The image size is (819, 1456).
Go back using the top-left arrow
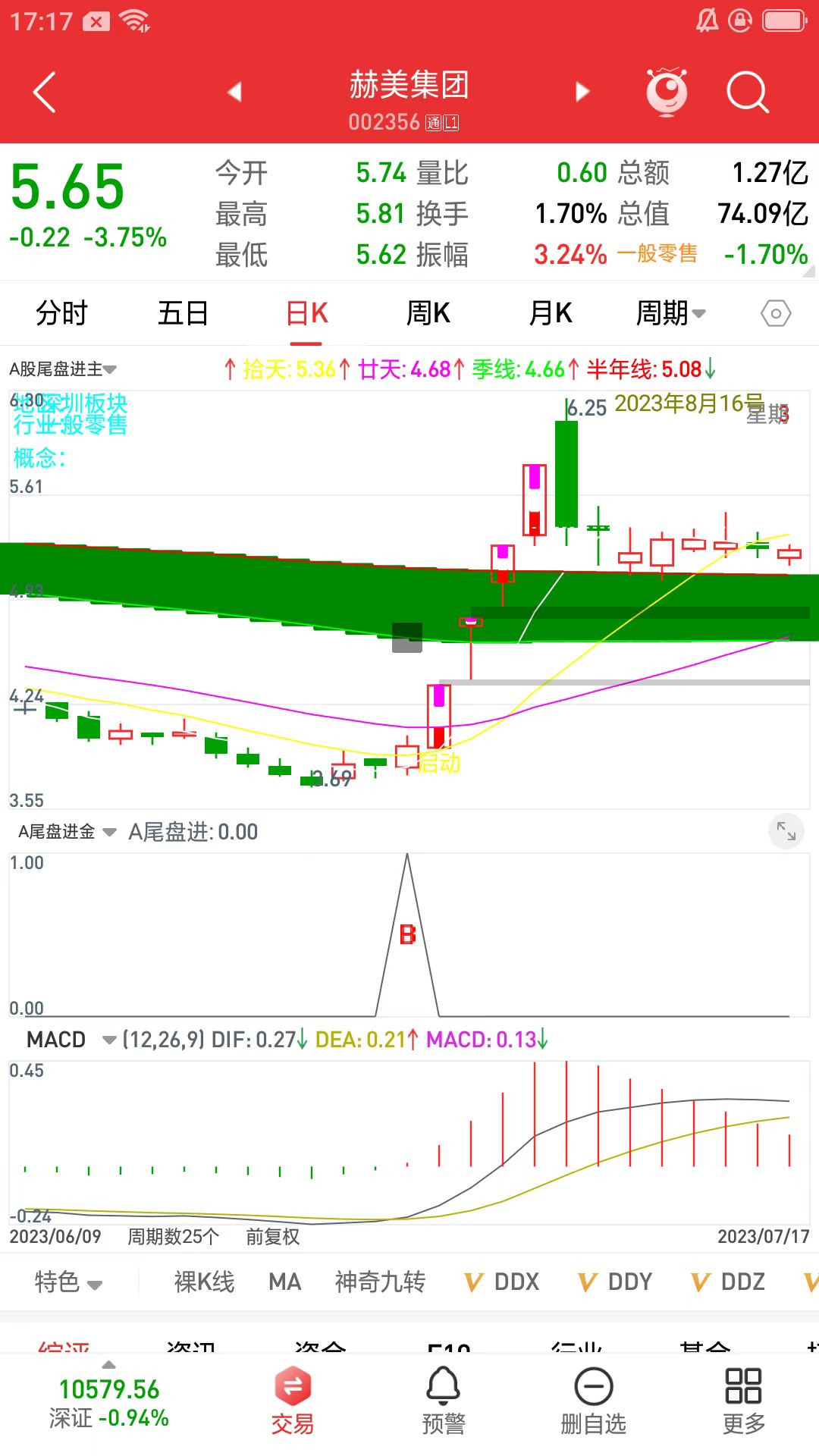(x=45, y=93)
